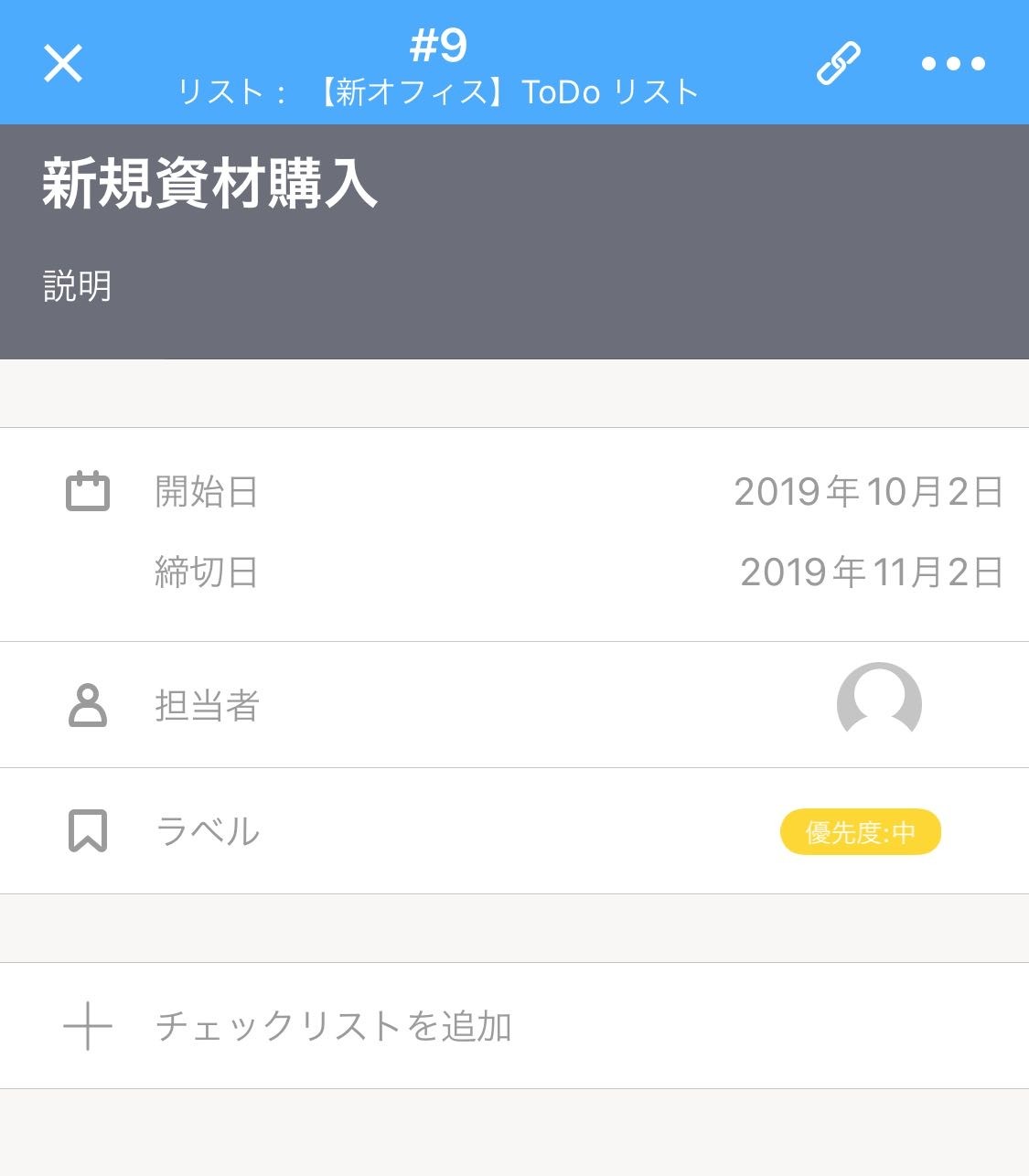Change the 締切日 due date
Viewport: 1029px width, 1176px height.
(871, 572)
